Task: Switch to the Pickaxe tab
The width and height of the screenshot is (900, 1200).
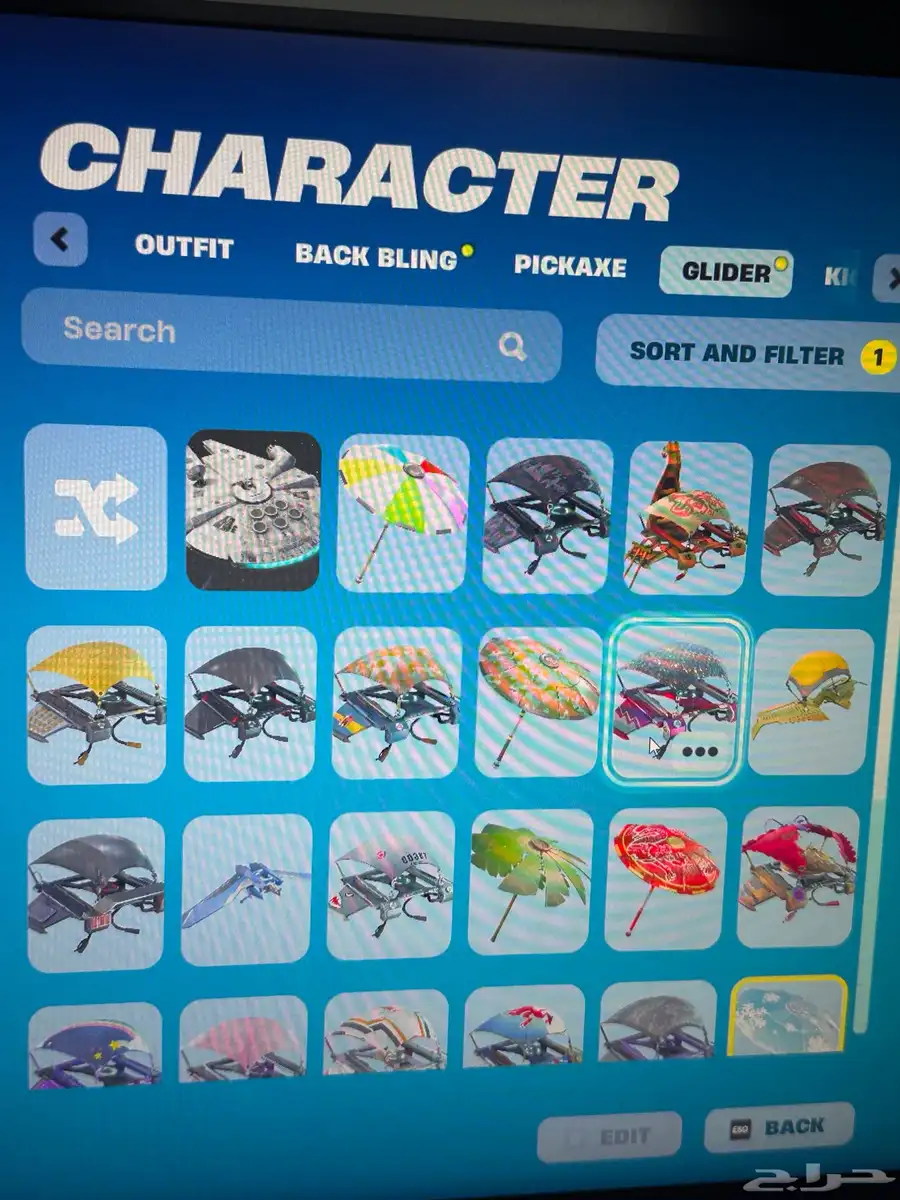Action: point(570,266)
